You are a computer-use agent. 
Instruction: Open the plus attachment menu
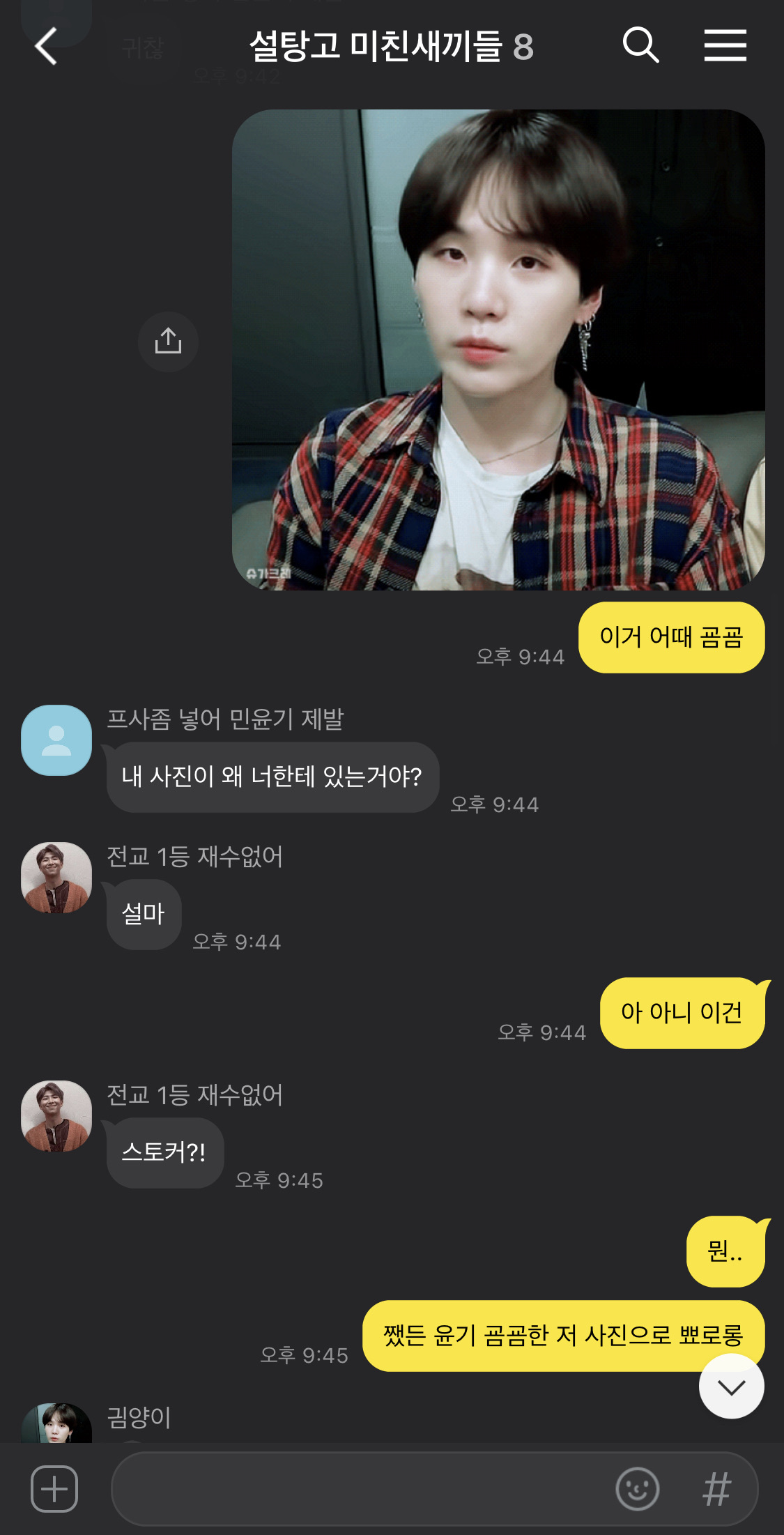(54, 1488)
